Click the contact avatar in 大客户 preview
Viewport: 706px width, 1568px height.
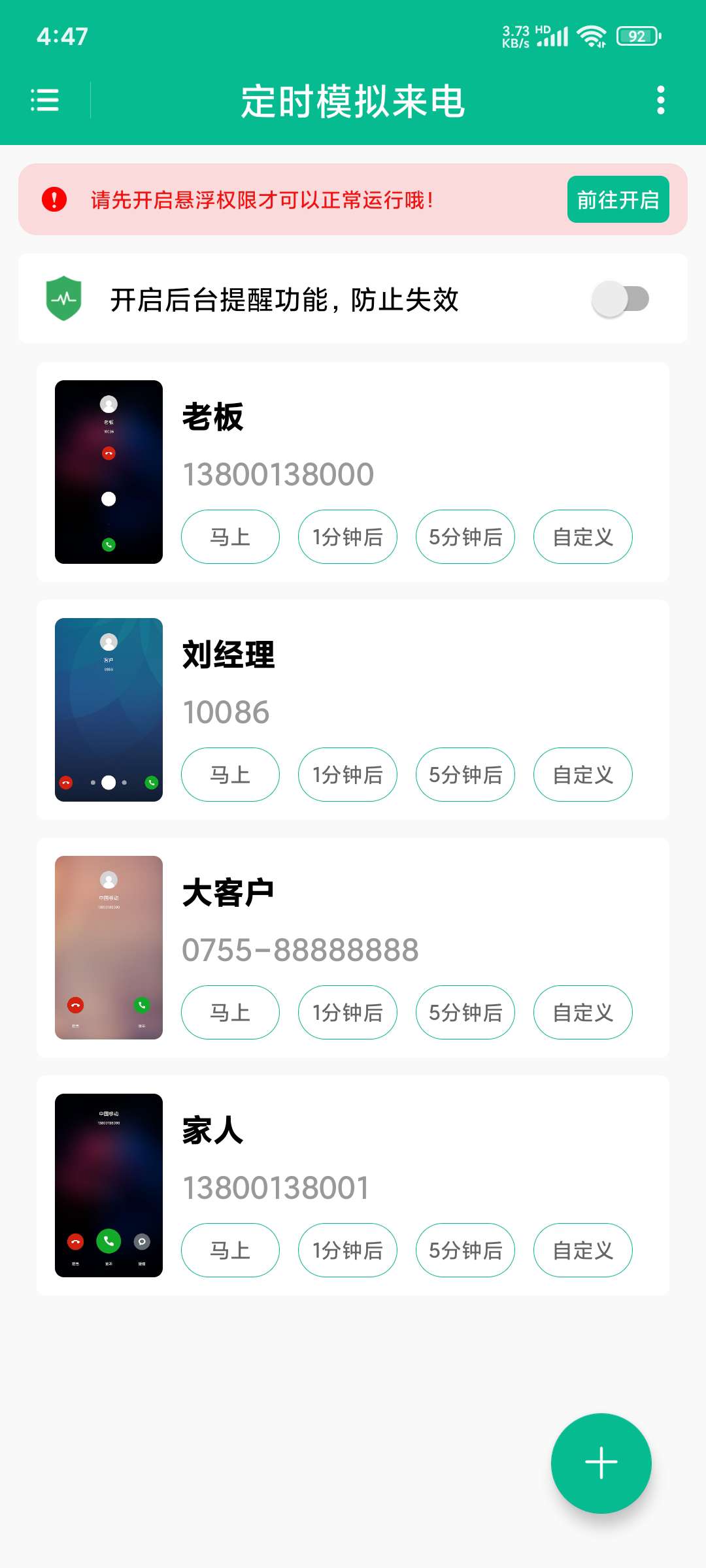(109, 879)
